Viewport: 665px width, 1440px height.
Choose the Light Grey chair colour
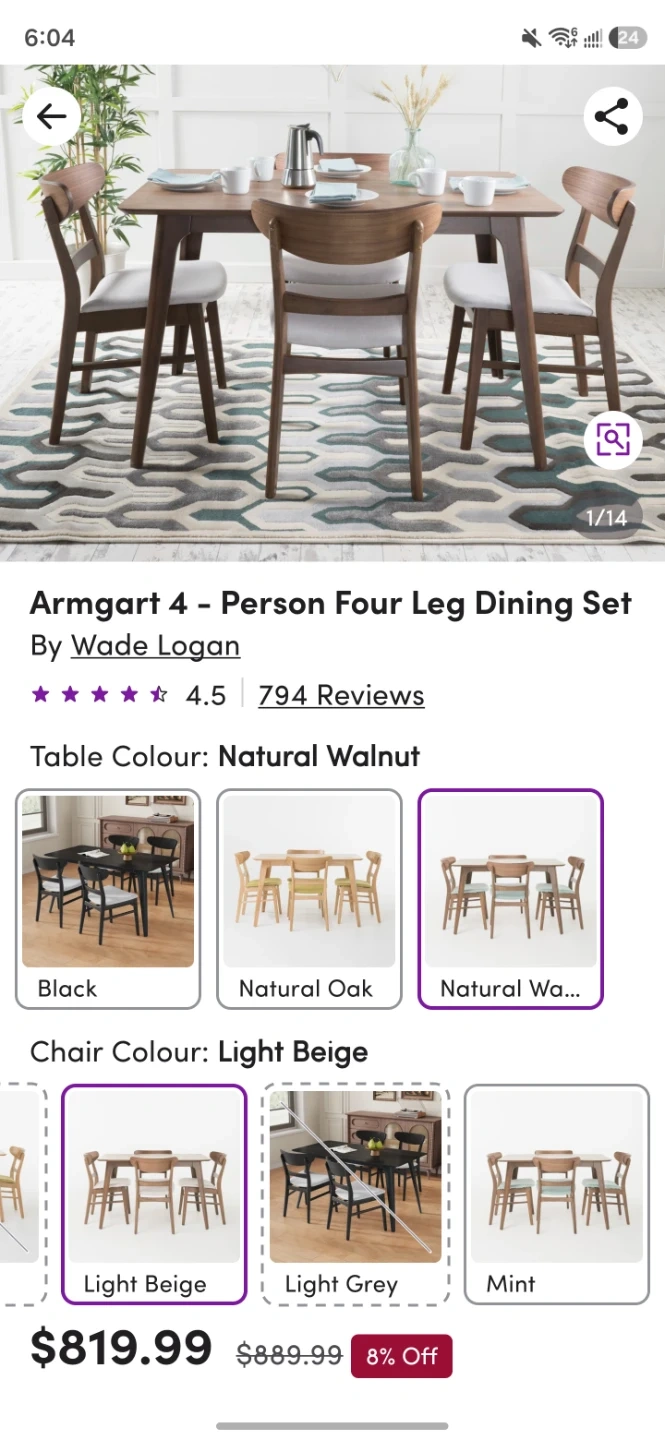coord(355,1194)
